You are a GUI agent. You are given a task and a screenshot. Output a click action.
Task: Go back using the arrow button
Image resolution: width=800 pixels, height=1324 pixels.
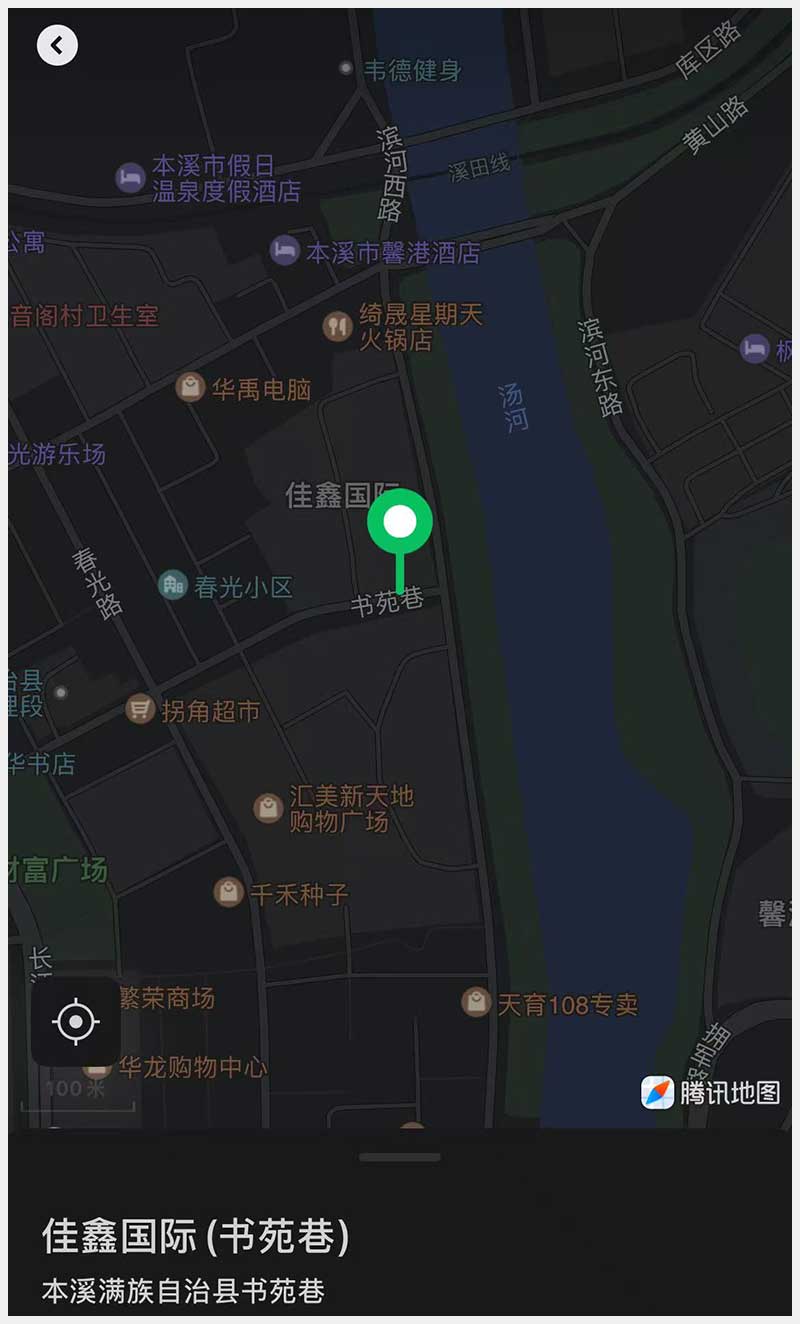57,45
